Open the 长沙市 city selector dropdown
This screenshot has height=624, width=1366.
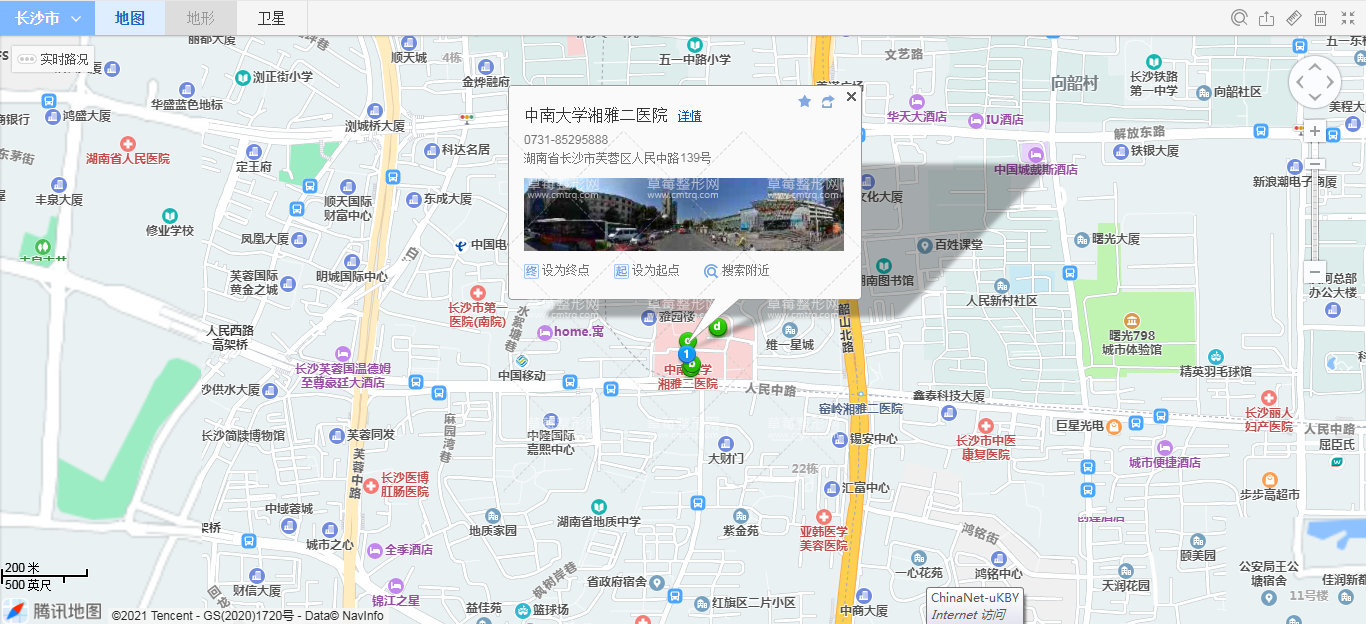tap(47, 18)
